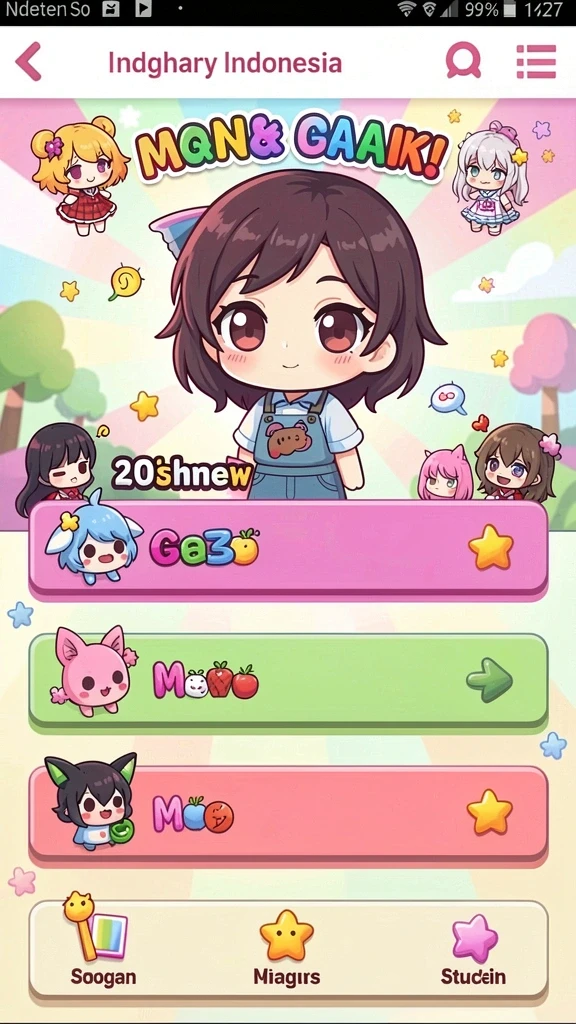Image resolution: width=576 pixels, height=1024 pixels.
Task: Open the list menu icon
Action: tap(536, 61)
